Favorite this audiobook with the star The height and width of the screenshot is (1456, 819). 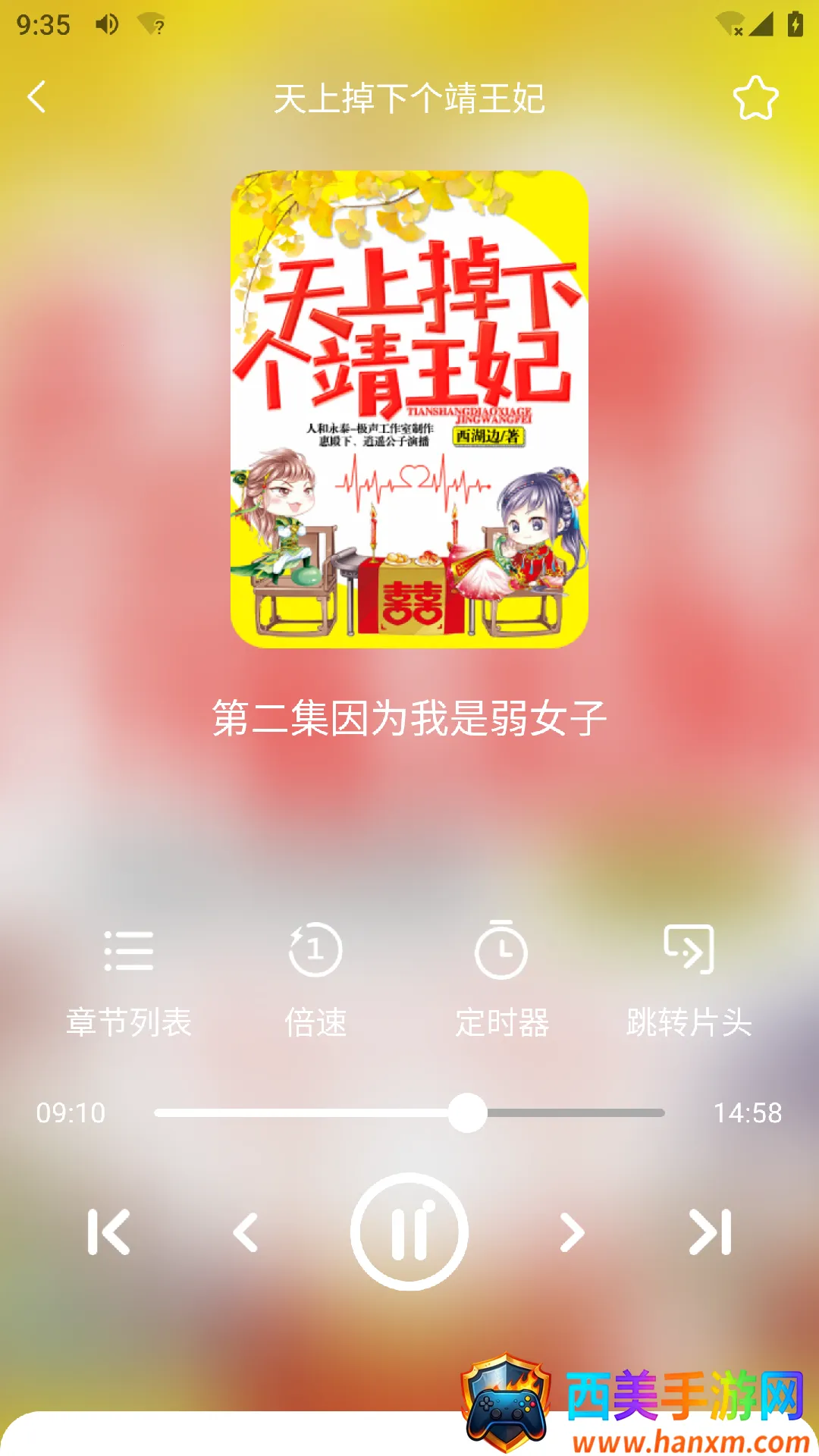(x=755, y=98)
